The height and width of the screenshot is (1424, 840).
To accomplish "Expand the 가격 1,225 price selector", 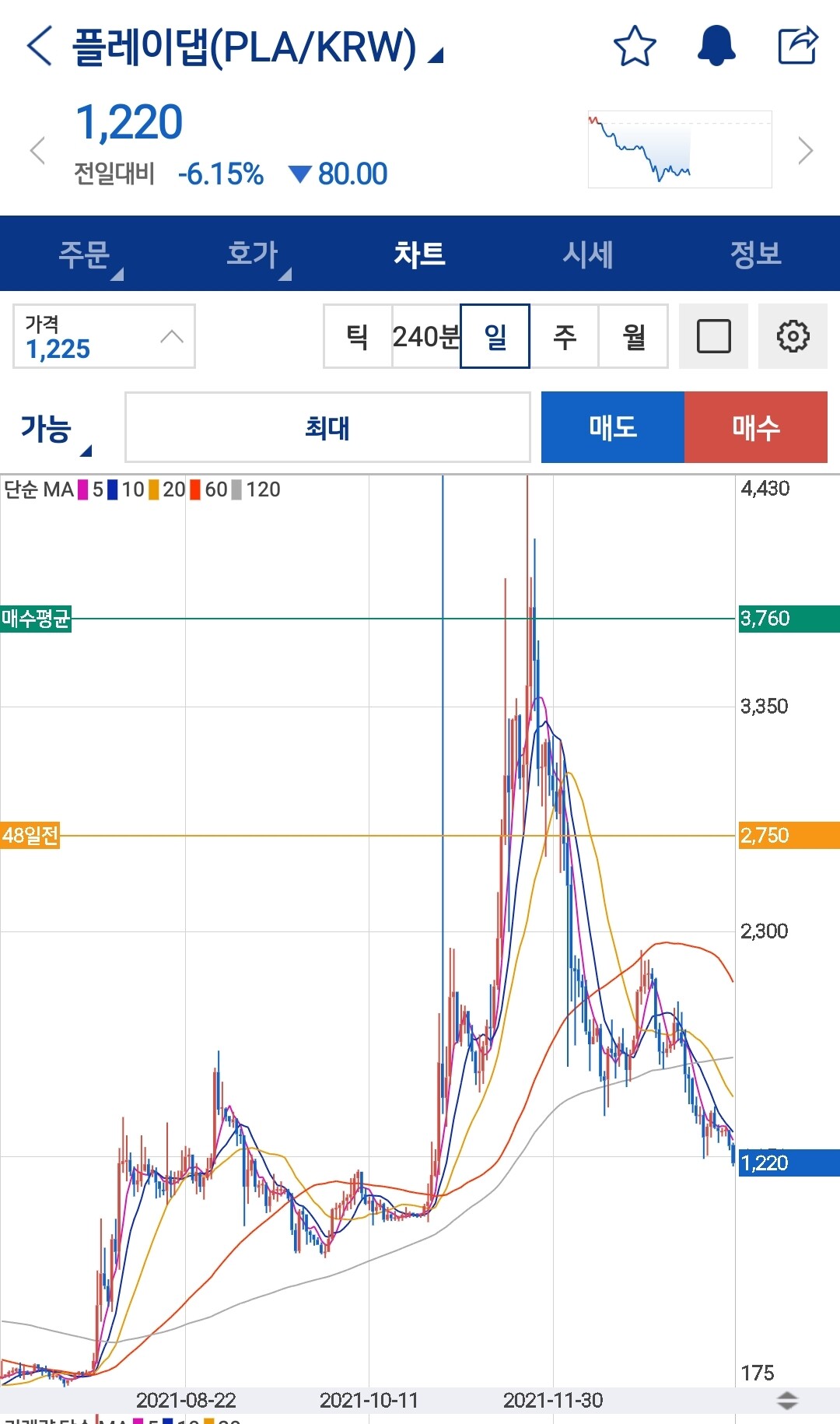I will pos(103,335).
